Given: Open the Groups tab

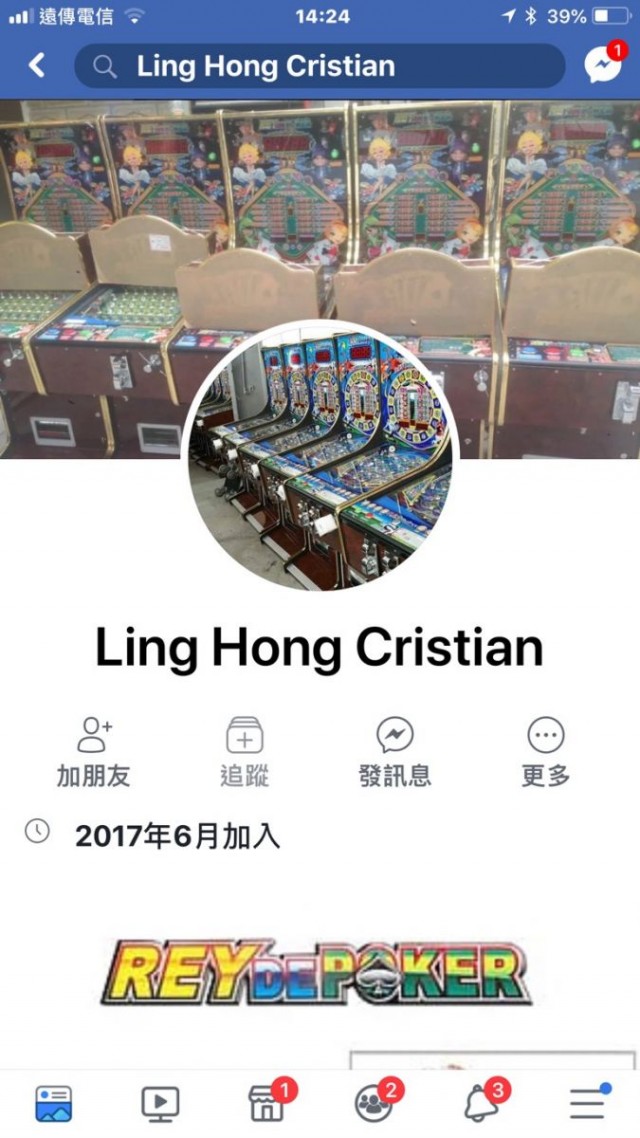Looking at the screenshot, I should 373,1103.
